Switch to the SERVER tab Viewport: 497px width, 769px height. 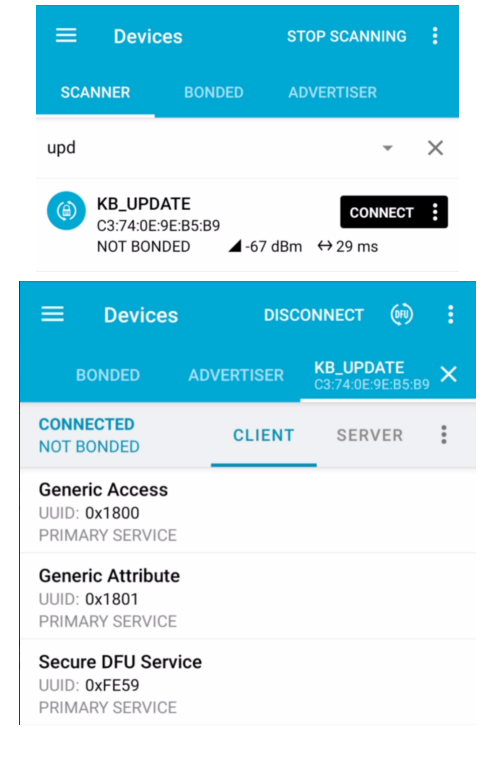[x=369, y=435]
